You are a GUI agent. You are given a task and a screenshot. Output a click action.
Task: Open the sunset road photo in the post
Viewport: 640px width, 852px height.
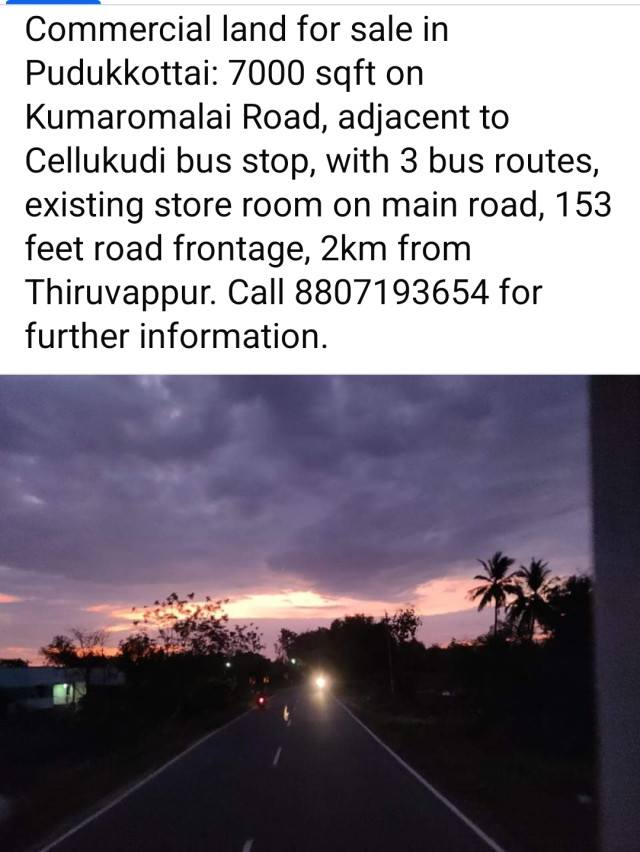click(319, 612)
